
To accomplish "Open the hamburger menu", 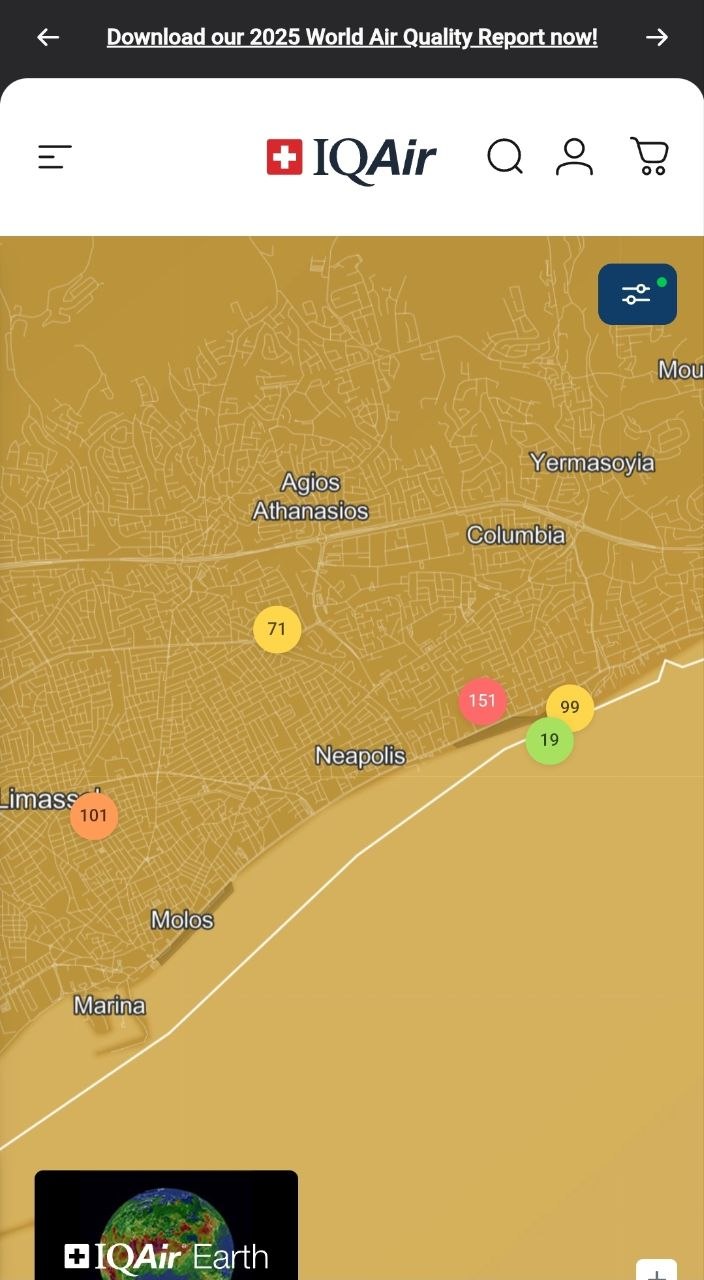I will (55, 157).
